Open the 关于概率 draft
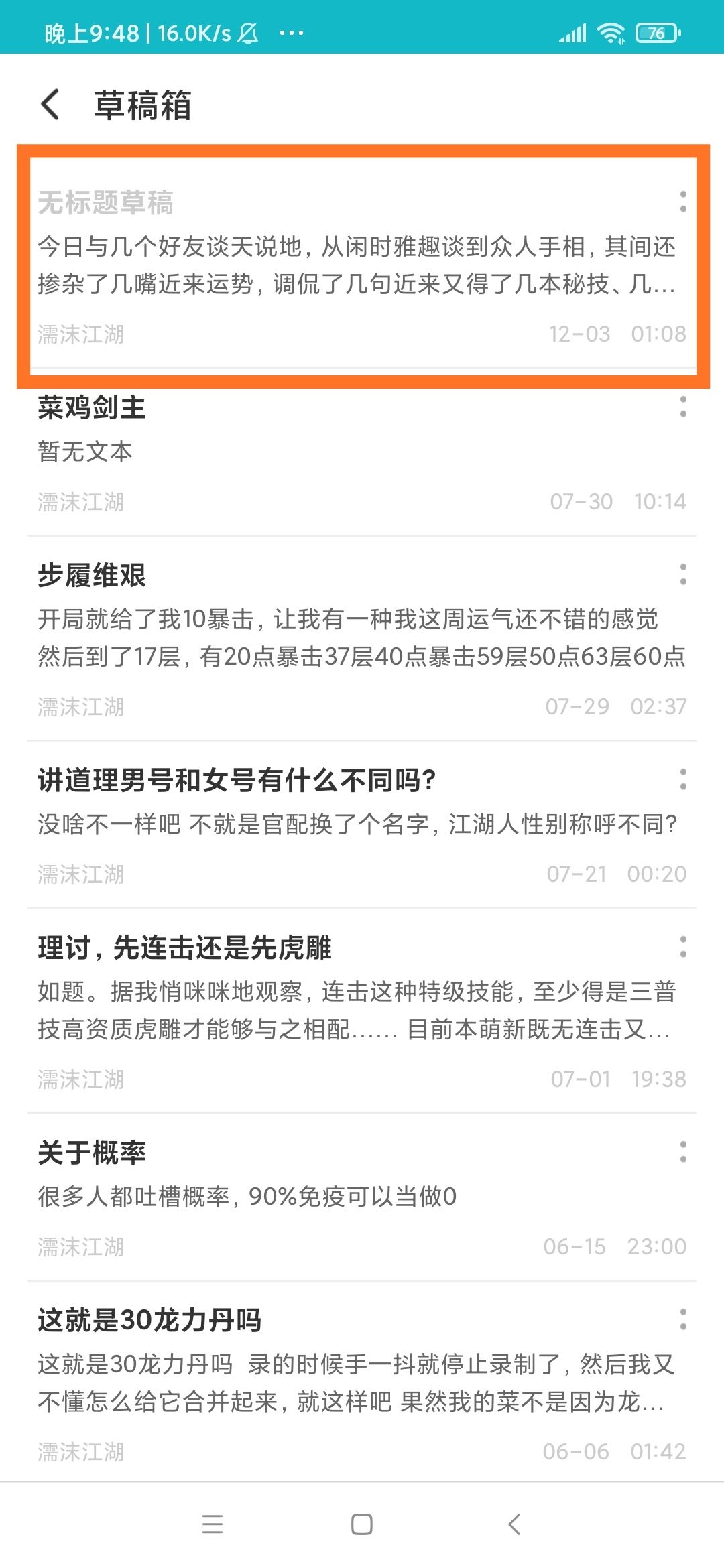Screen dimensions: 724x1568 tap(335, 1196)
